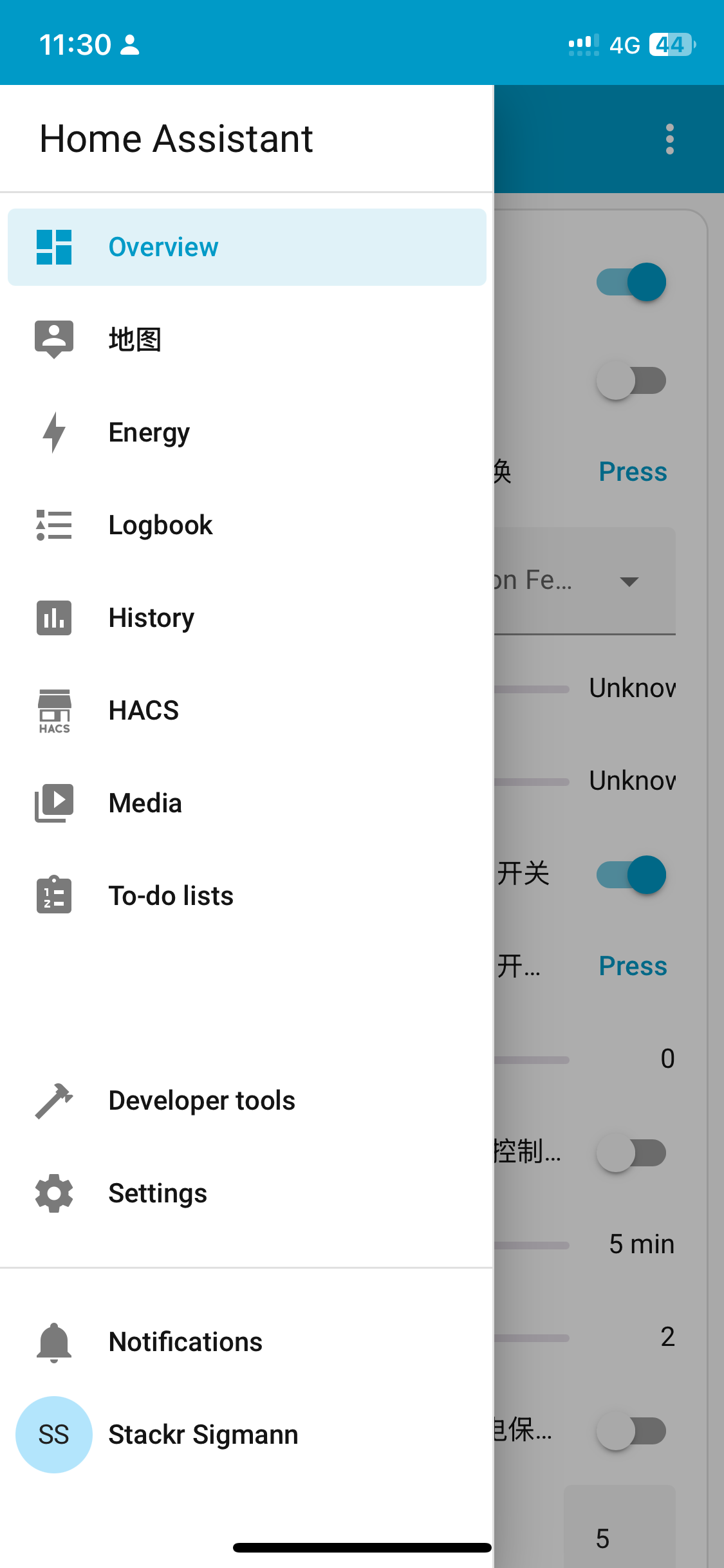724x1568 pixels.
Task: Go to the Energy panel
Action: [x=246, y=433]
